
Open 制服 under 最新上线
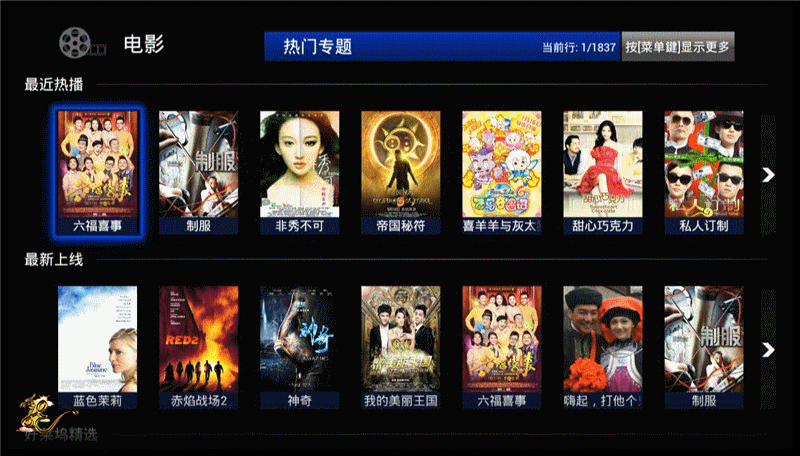[704, 346]
